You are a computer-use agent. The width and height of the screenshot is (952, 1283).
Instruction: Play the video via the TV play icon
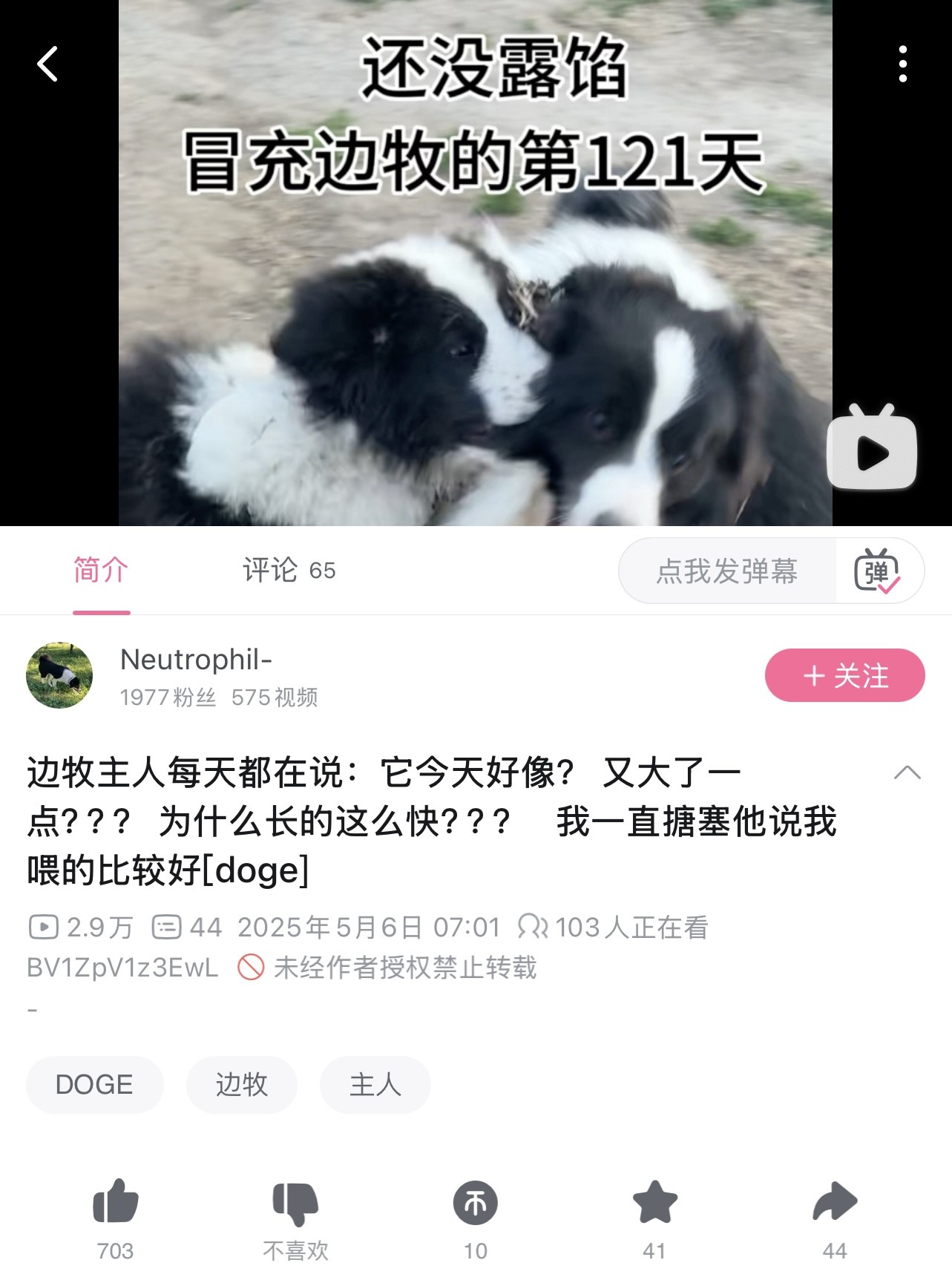[x=872, y=450]
